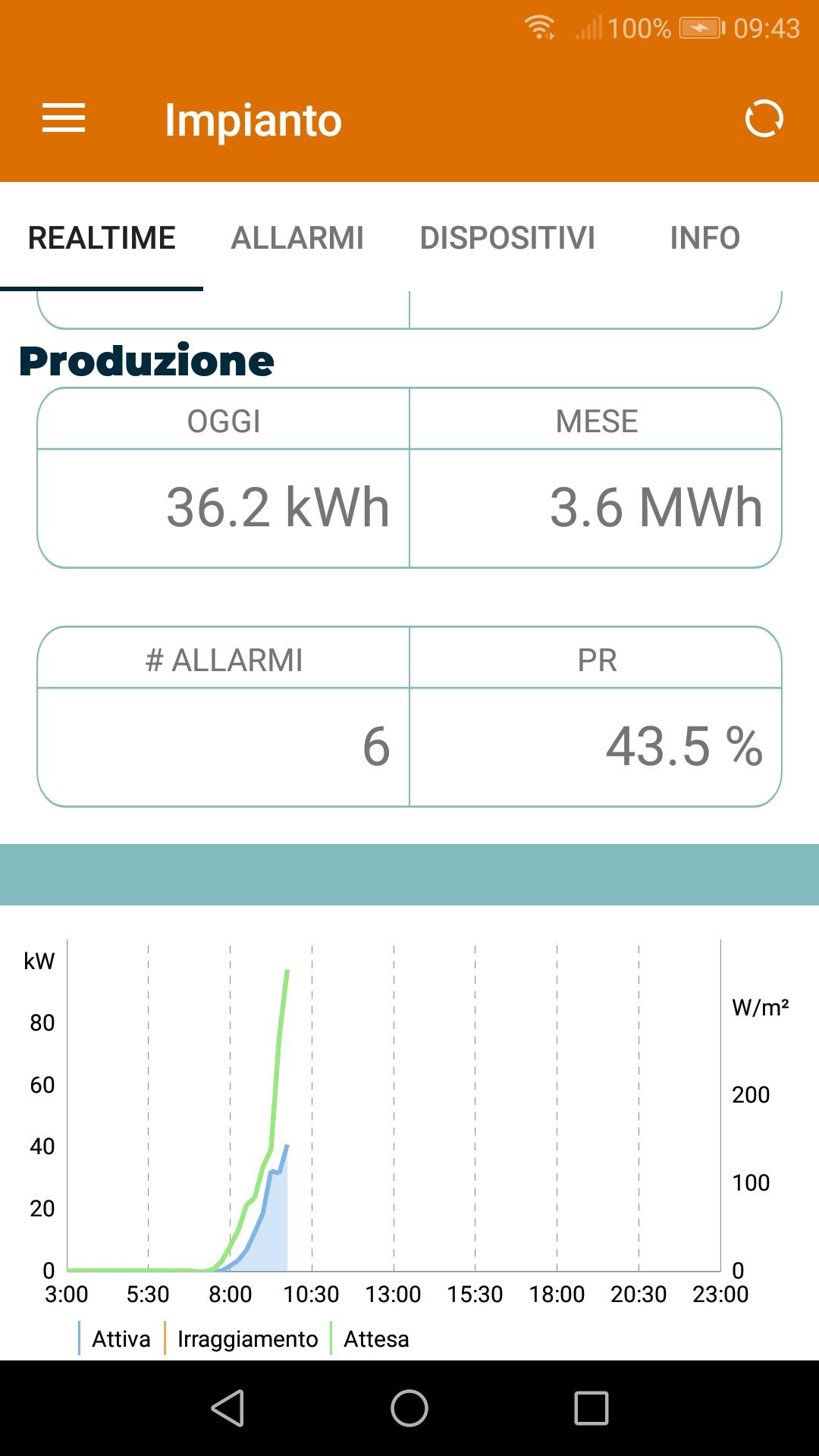This screenshot has height=1456, width=819.
Task: Go back with the system back button
Action: tap(227, 1408)
